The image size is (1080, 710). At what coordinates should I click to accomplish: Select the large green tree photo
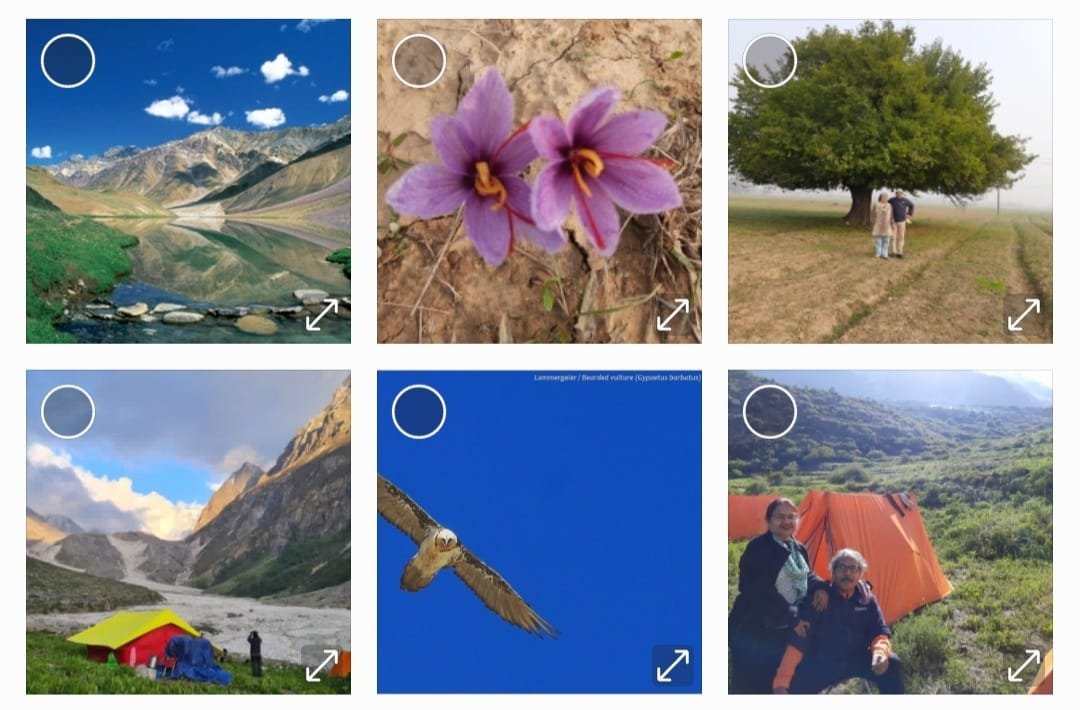(770, 61)
